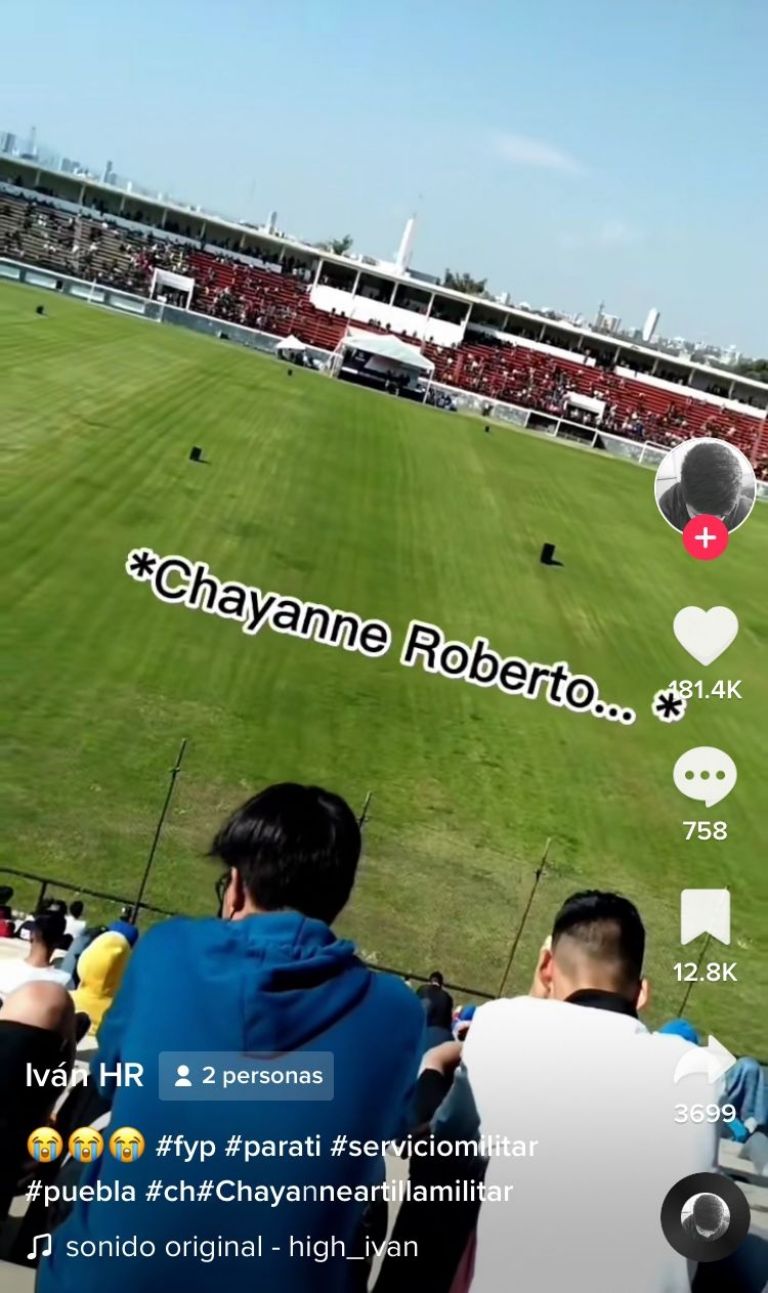Open the comments on this video
This screenshot has height=1293, width=768.
[x=705, y=777]
